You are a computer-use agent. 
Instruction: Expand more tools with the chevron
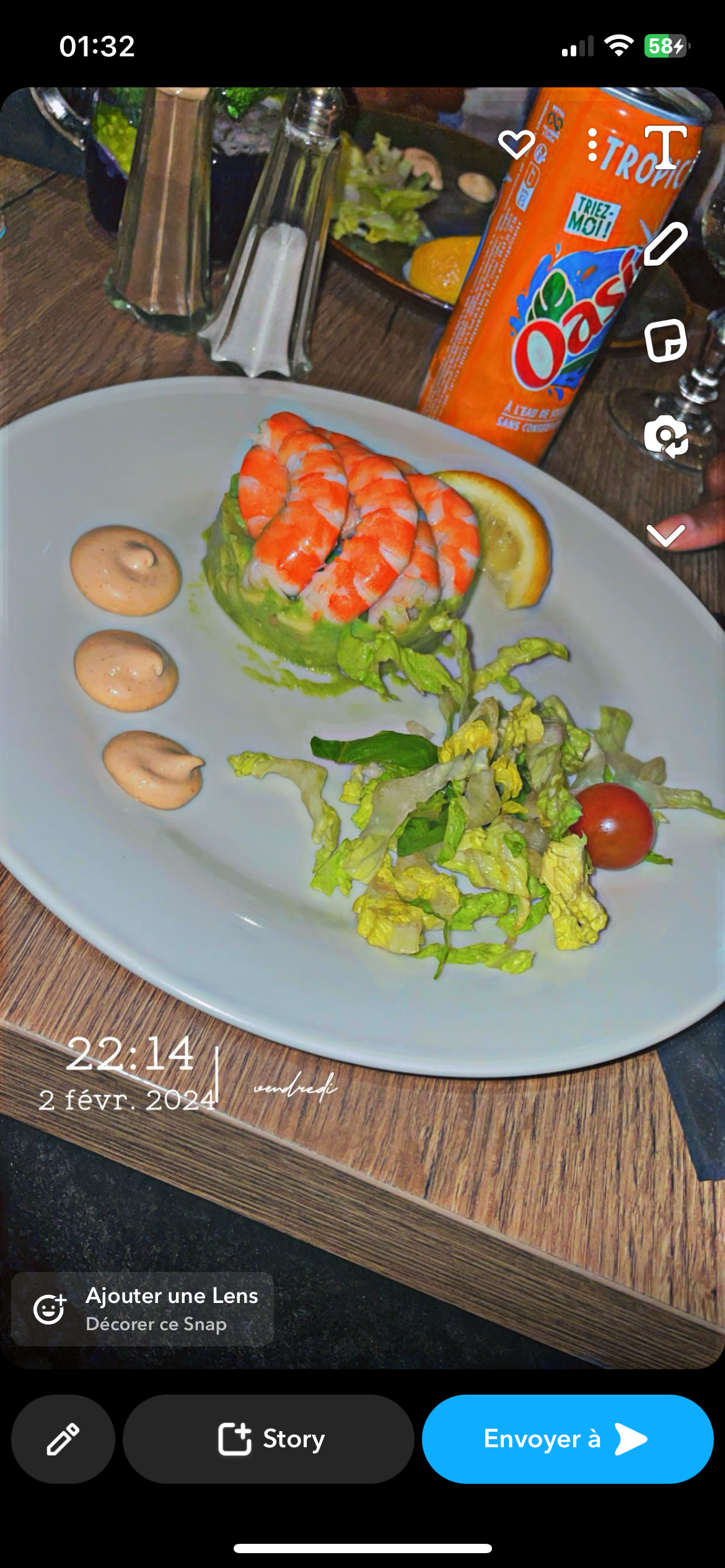click(x=666, y=535)
